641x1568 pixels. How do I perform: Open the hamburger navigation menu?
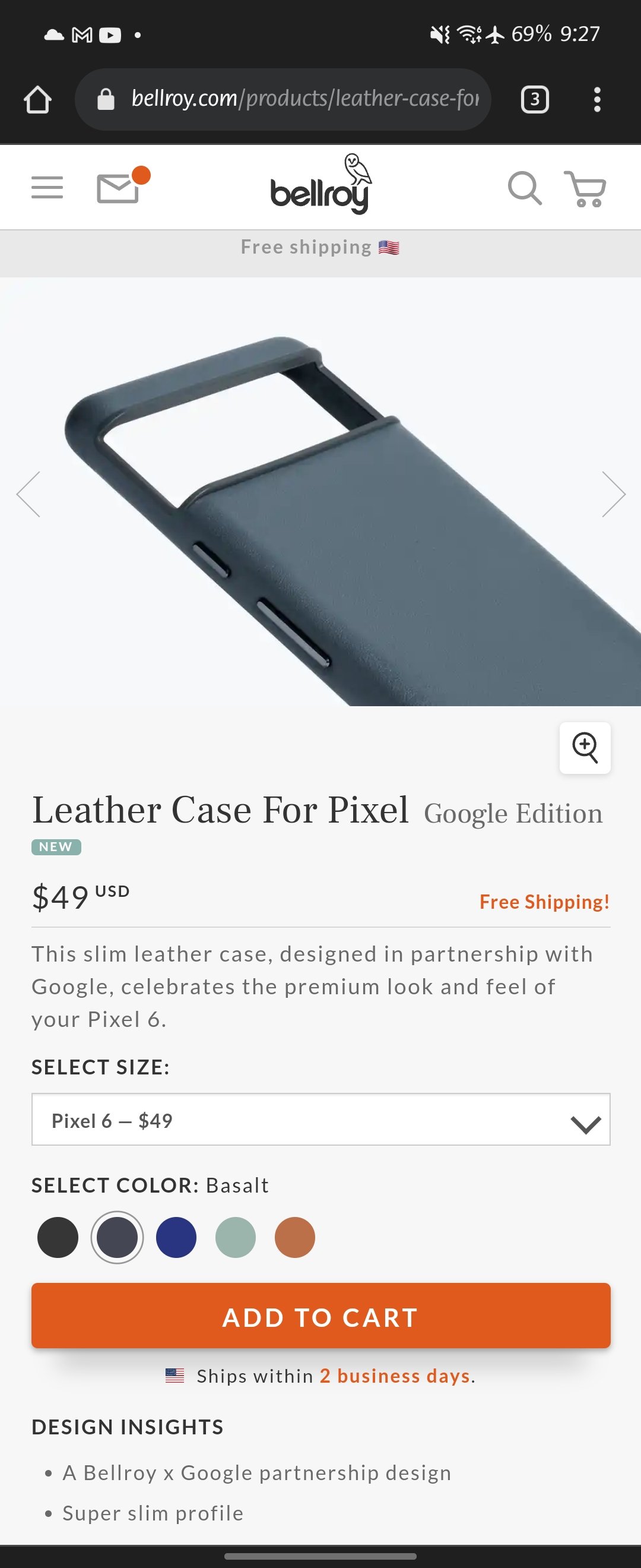click(47, 188)
